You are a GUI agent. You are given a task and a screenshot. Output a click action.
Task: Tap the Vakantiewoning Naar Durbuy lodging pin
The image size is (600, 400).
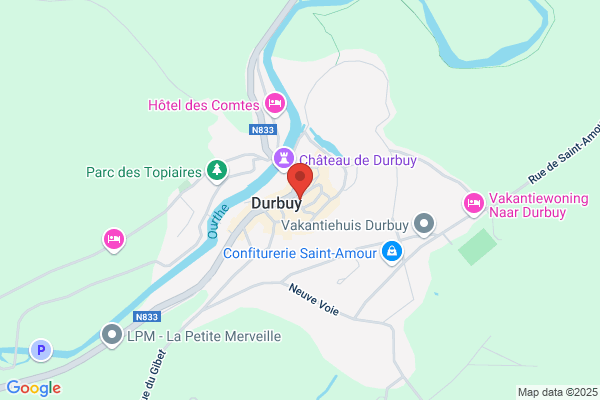pyautogui.click(x=474, y=204)
